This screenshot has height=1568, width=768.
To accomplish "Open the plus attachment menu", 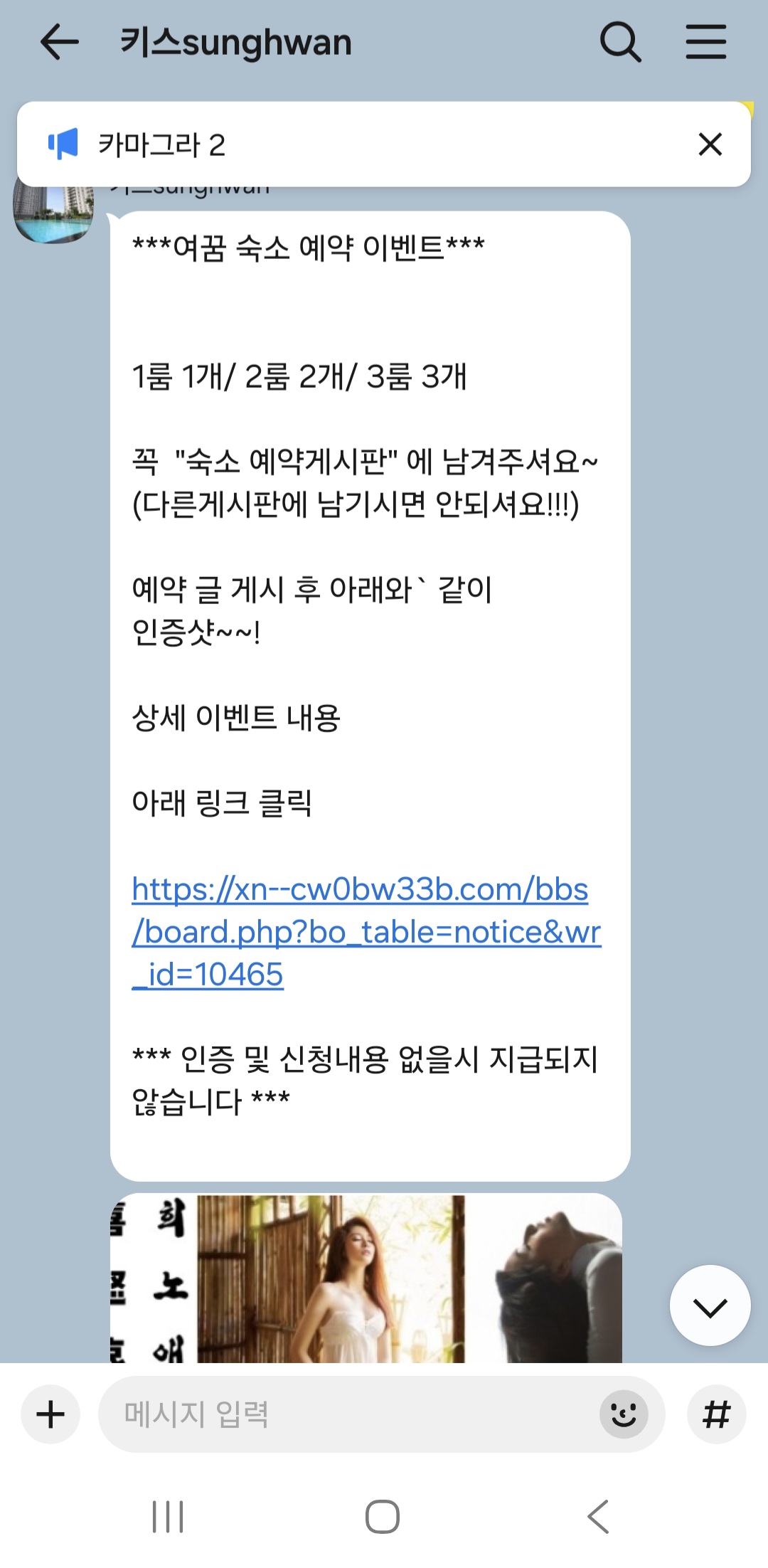I will pyautogui.click(x=50, y=1414).
